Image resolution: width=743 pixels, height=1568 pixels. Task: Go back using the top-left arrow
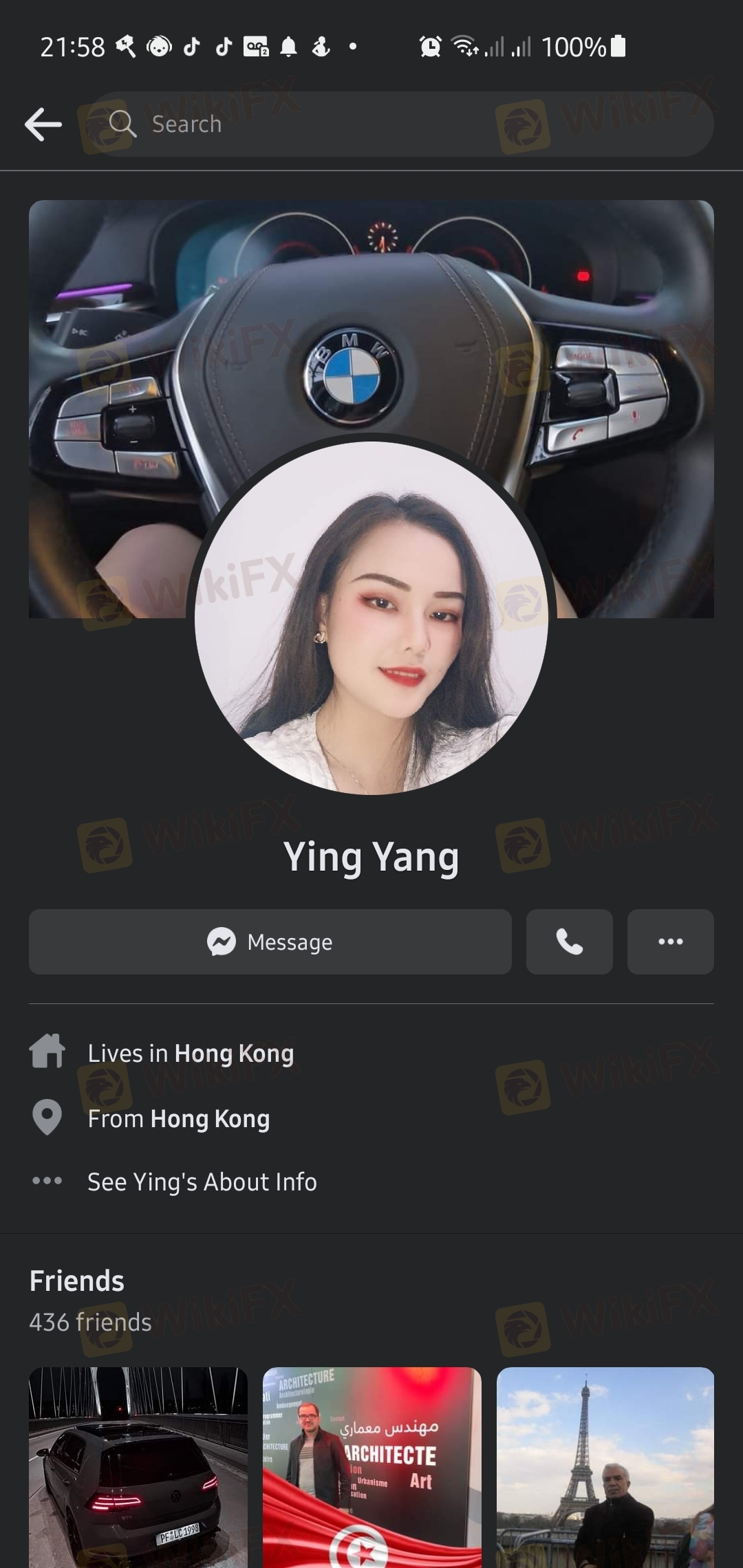43,124
